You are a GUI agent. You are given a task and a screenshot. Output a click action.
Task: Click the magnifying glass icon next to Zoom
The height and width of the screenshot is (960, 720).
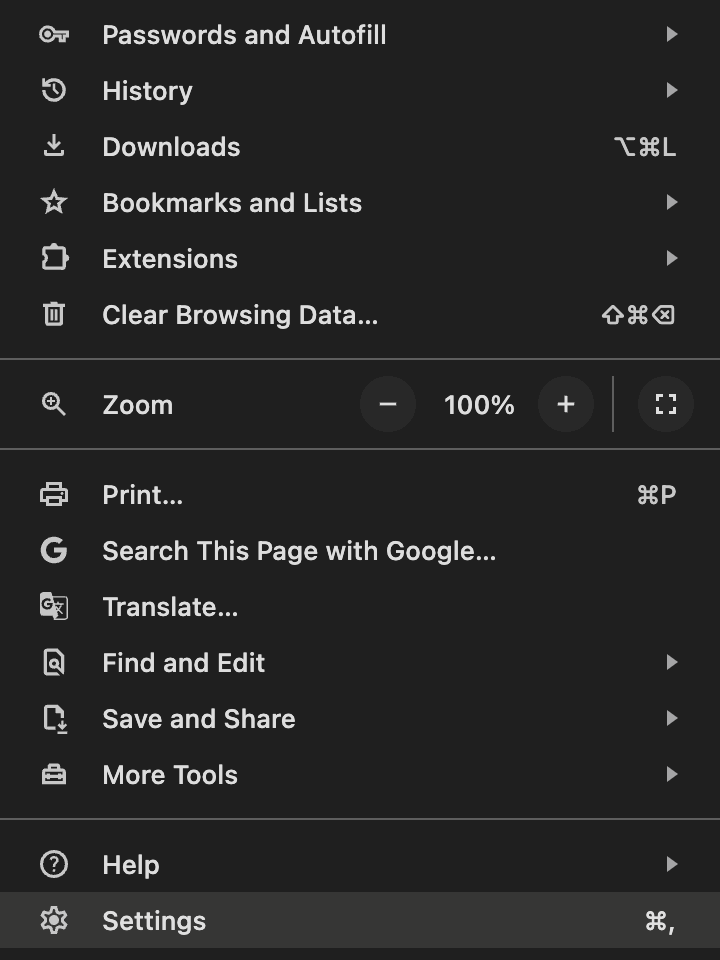[54, 404]
